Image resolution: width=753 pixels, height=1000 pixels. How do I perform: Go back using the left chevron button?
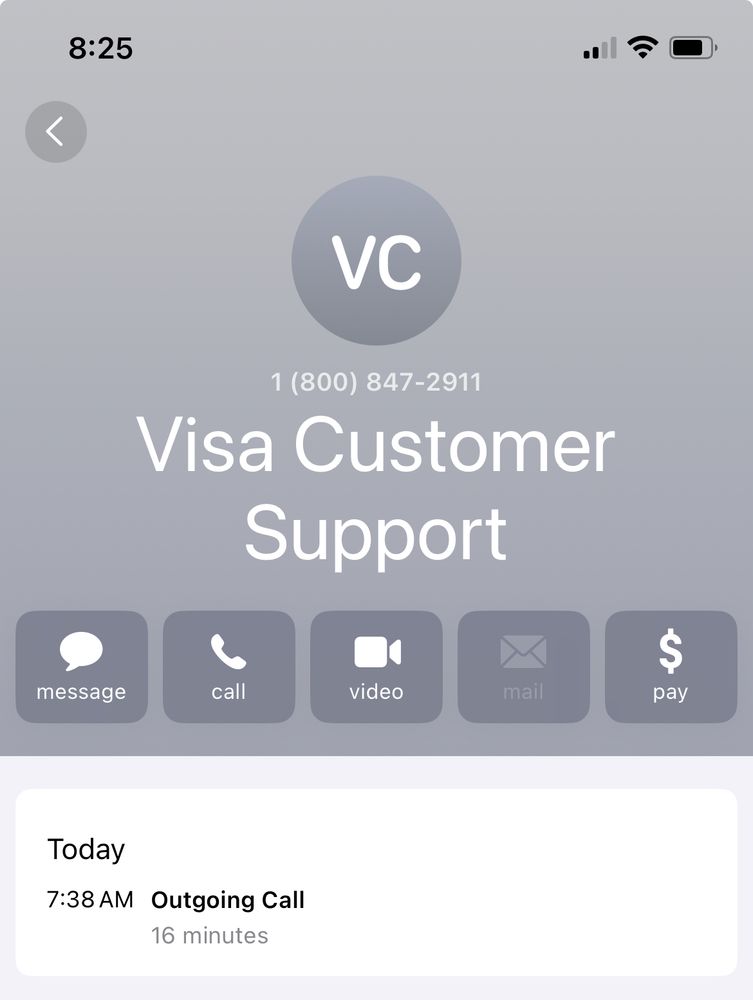coord(55,131)
